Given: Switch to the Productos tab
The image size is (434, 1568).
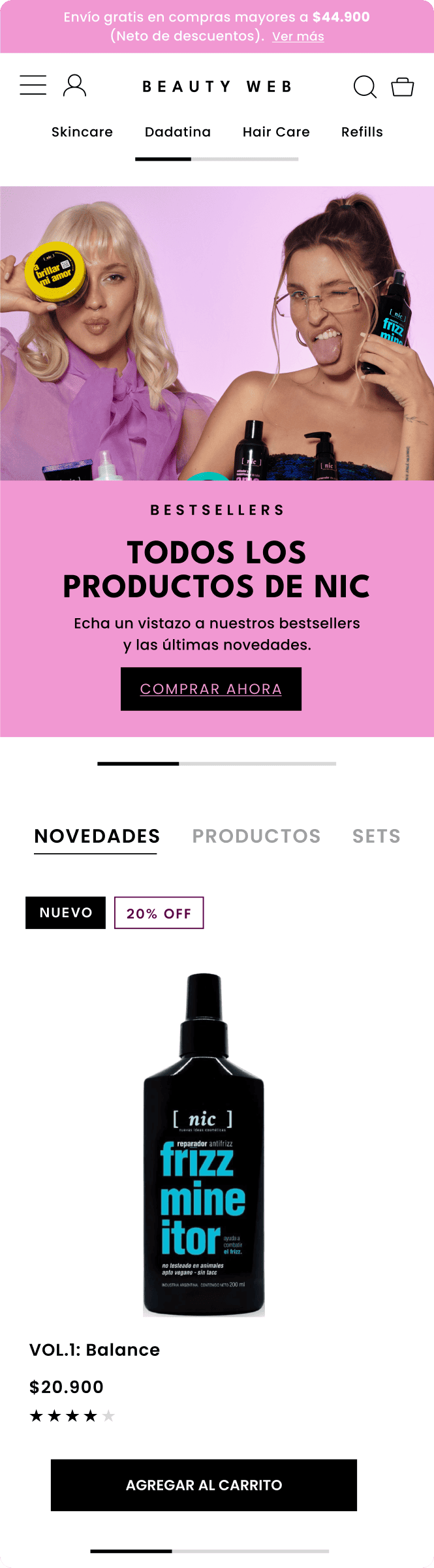Looking at the screenshot, I should tap(256, 836).
